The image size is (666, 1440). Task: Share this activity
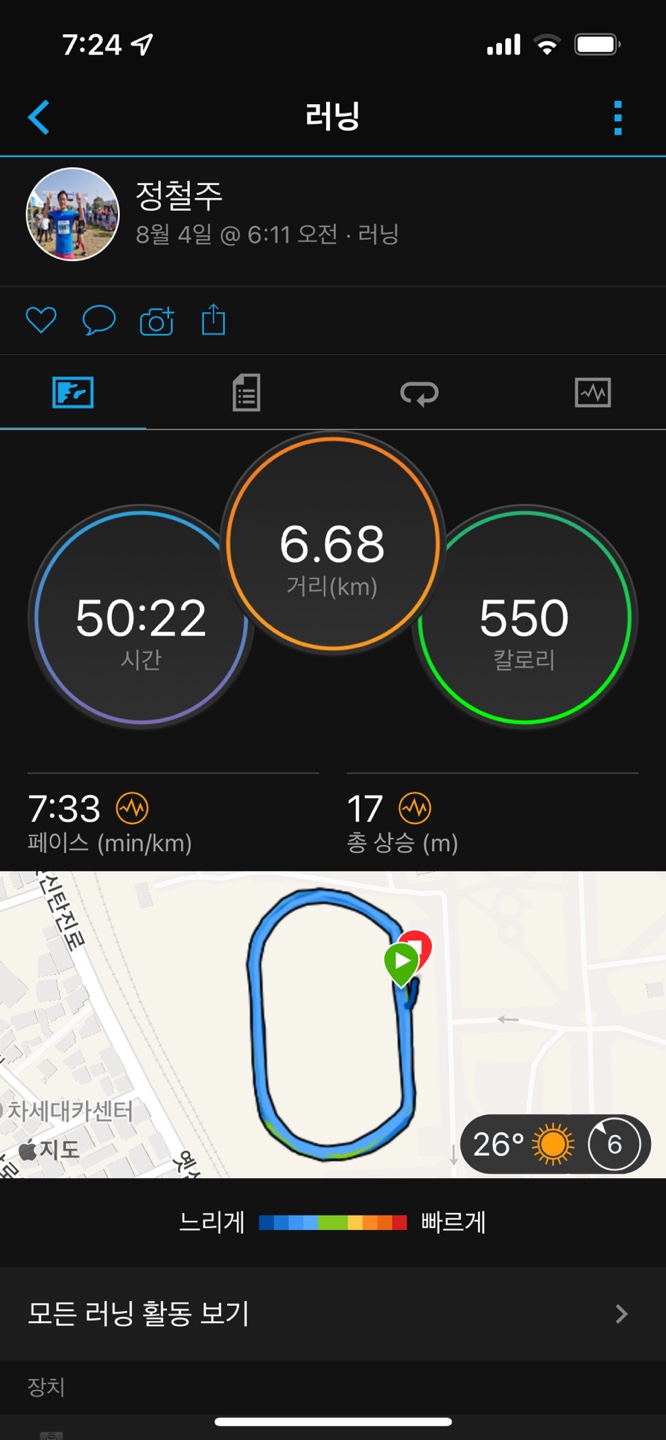point(213,321)
